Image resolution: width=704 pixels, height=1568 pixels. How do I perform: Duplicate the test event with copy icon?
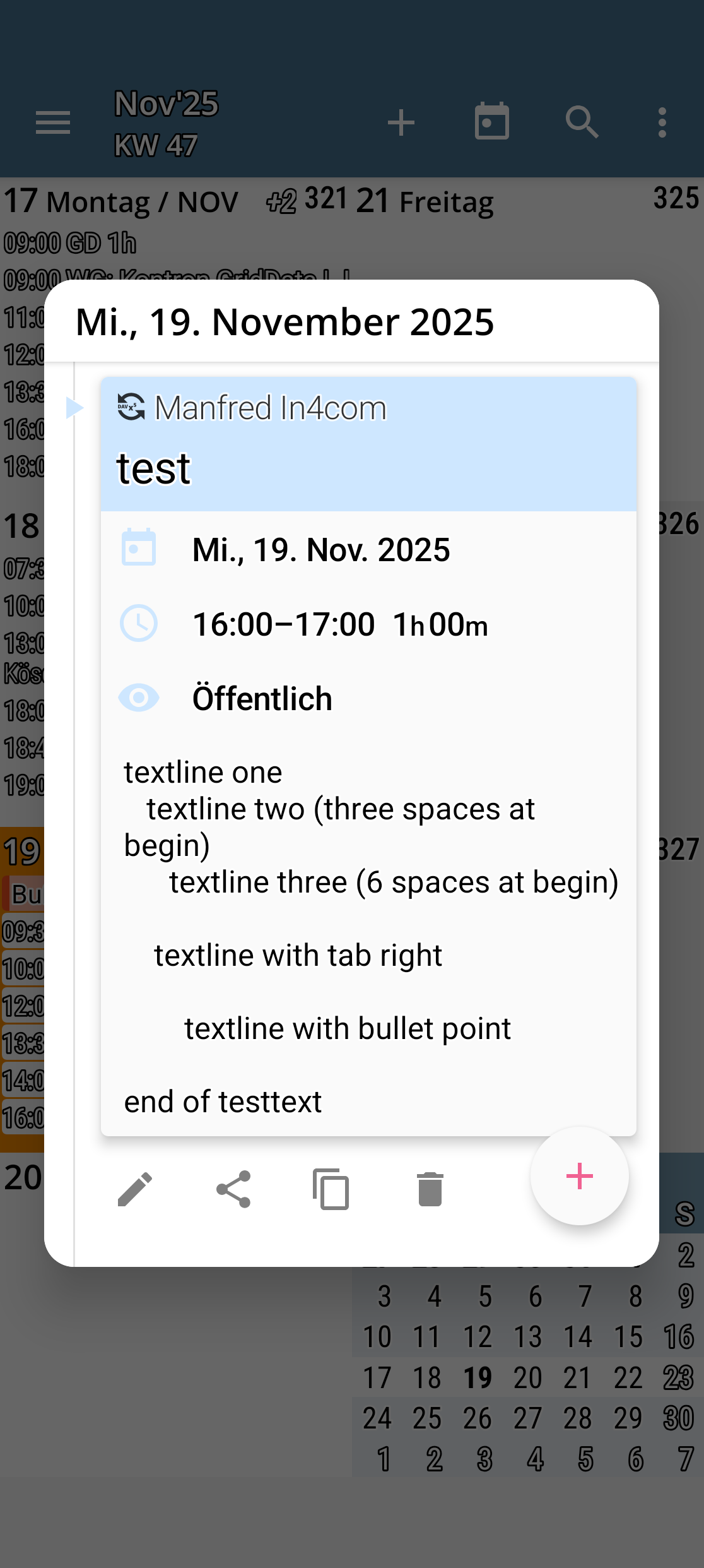pyautogui.click(x=331, y=1189)
